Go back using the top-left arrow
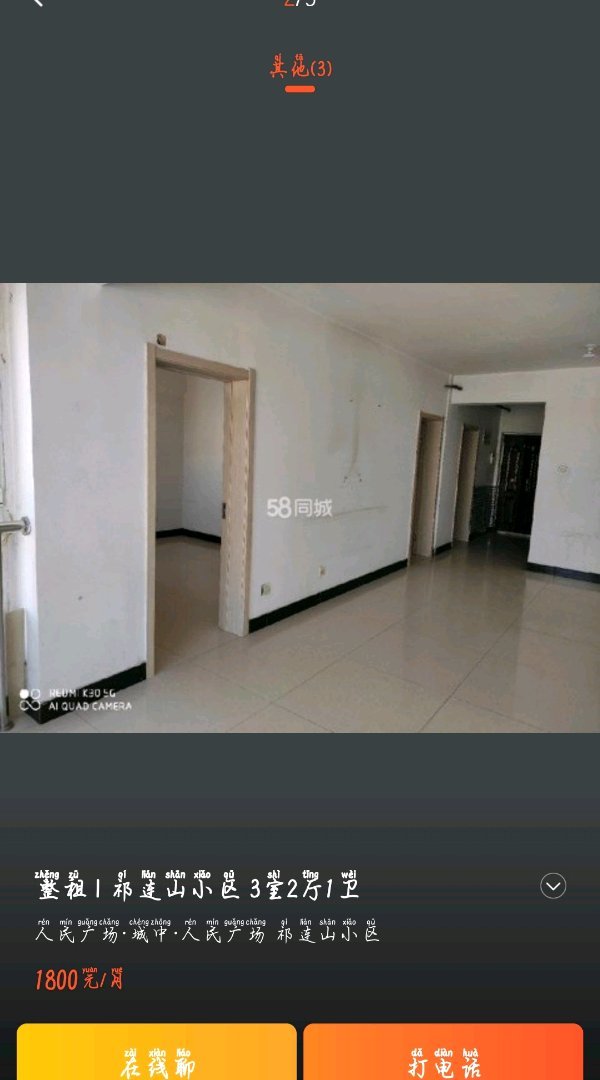 tap(38, 4)
